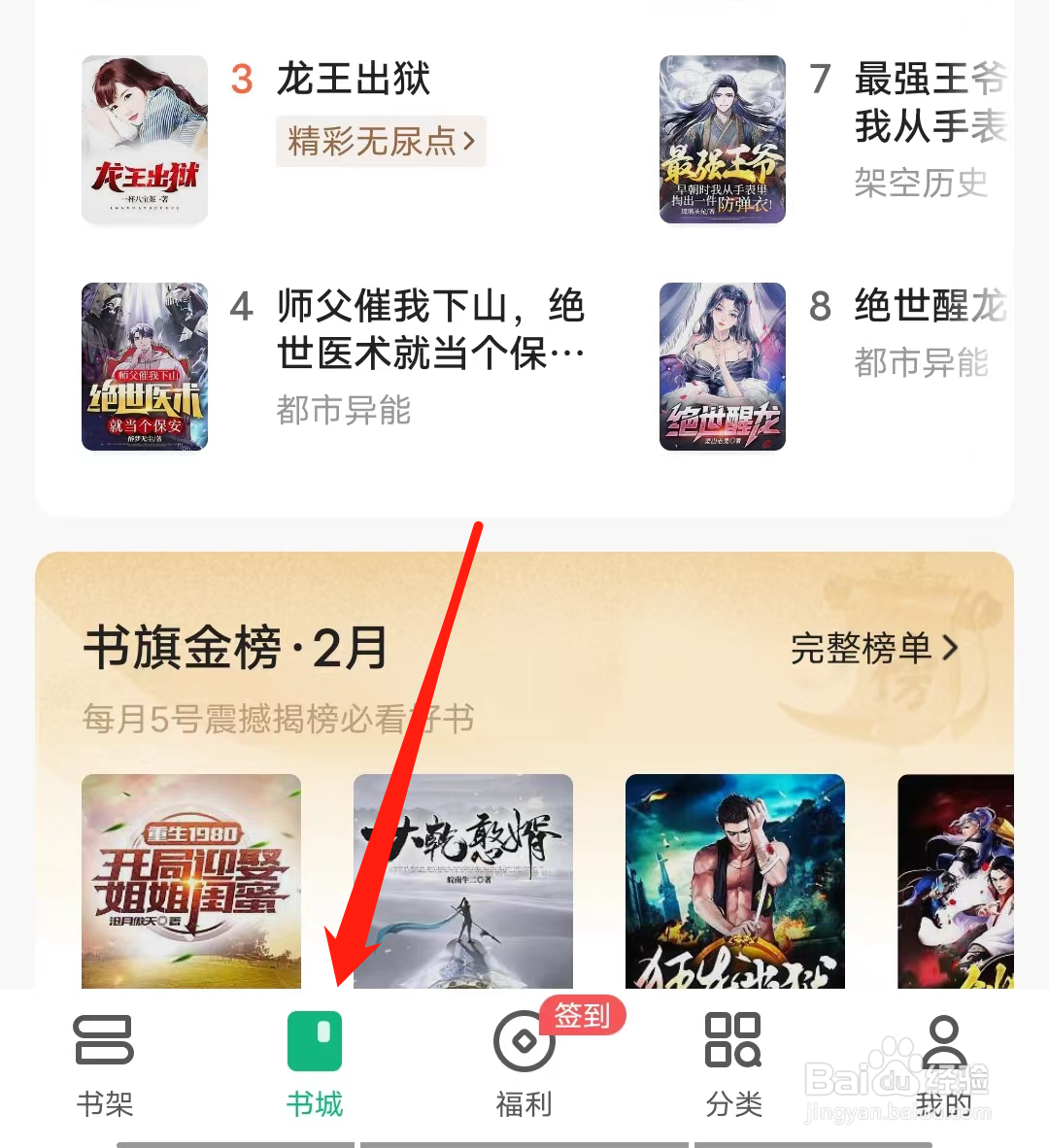Select the 都市异能 genre label under rank 8
The width and height of the screenshot is (1049, 1148).
921,364
